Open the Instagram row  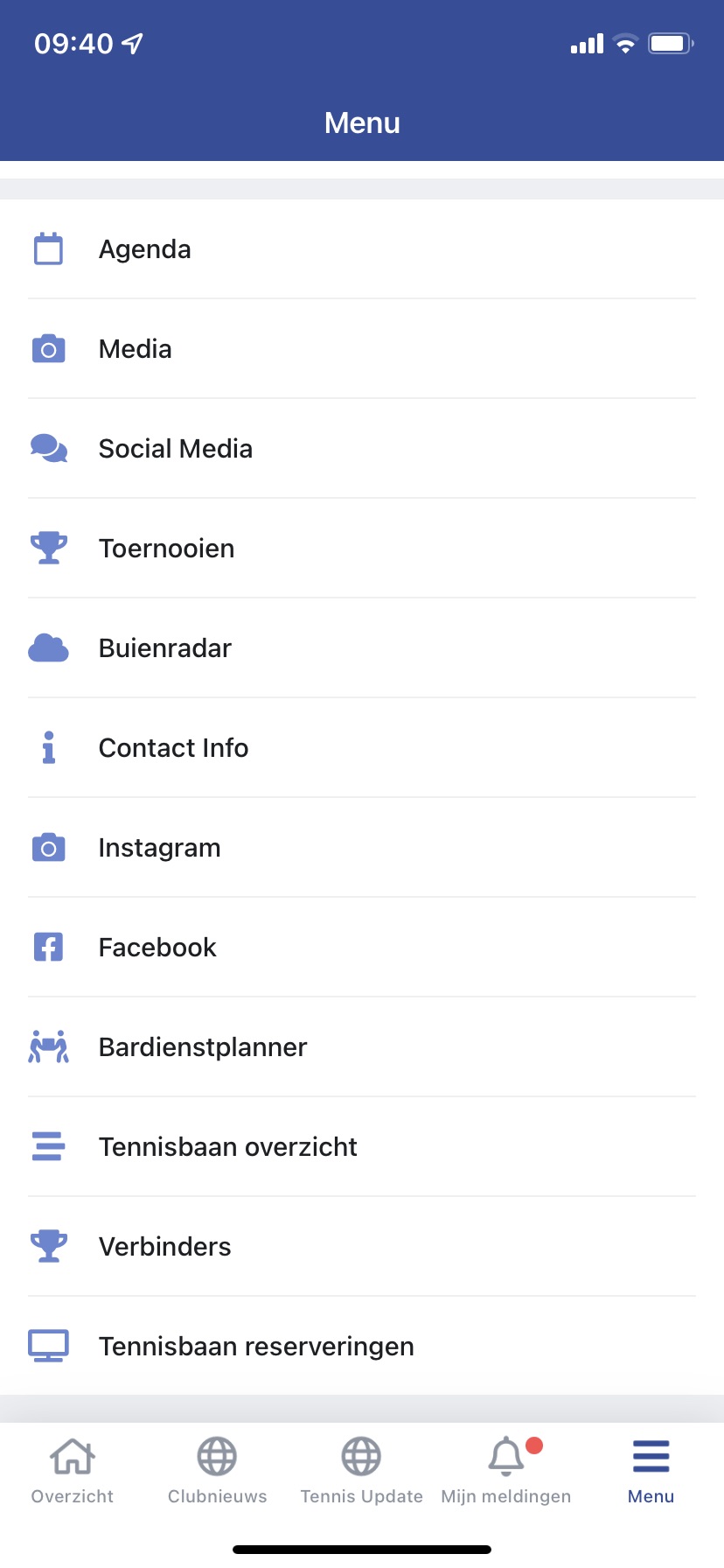(362, 848)
